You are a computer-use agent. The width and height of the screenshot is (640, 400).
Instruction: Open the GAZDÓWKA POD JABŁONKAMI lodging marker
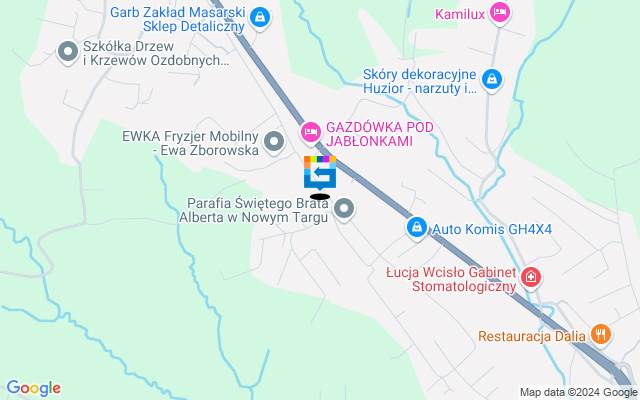pyautogui.click(x=311, y=131)
